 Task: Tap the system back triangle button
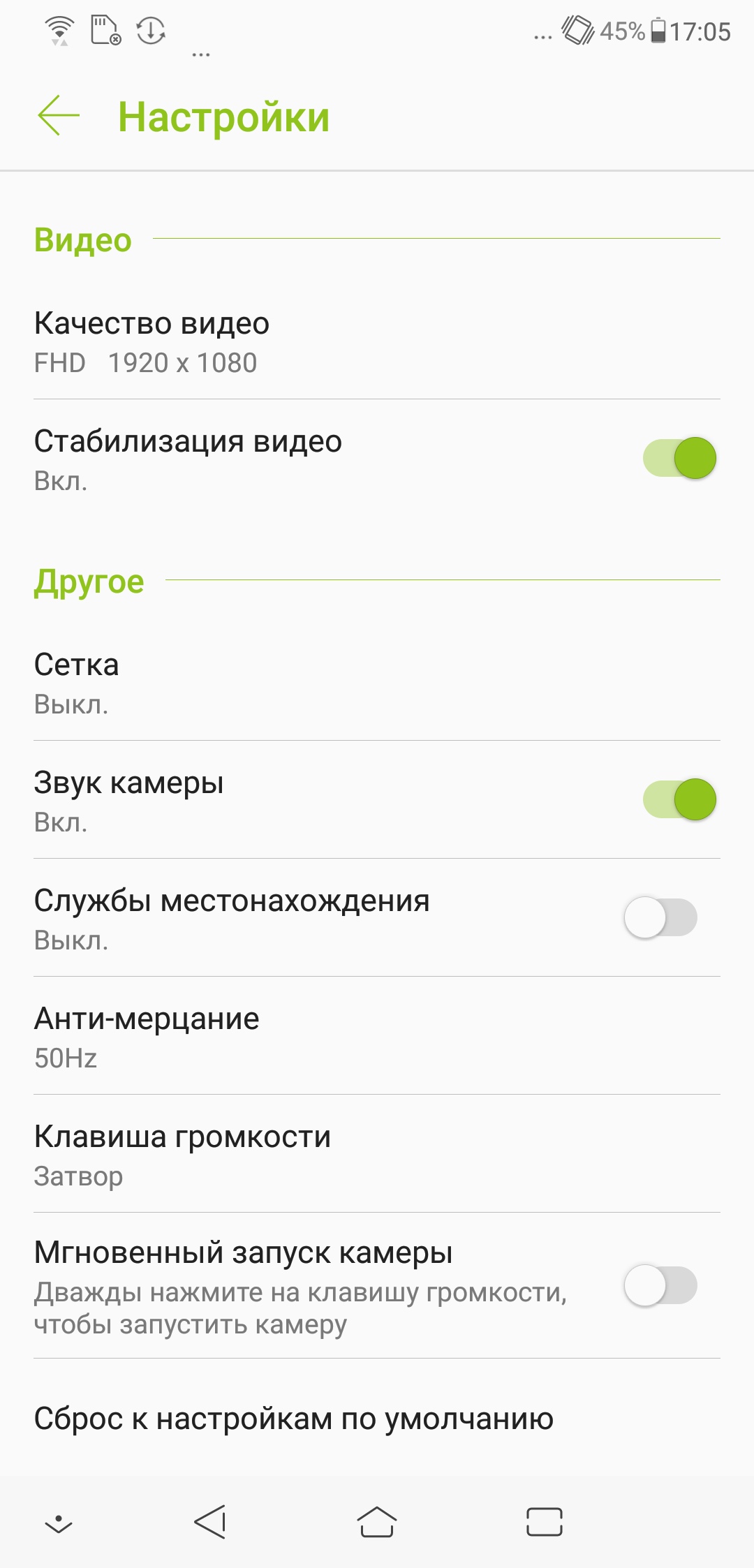(210, 1522)
